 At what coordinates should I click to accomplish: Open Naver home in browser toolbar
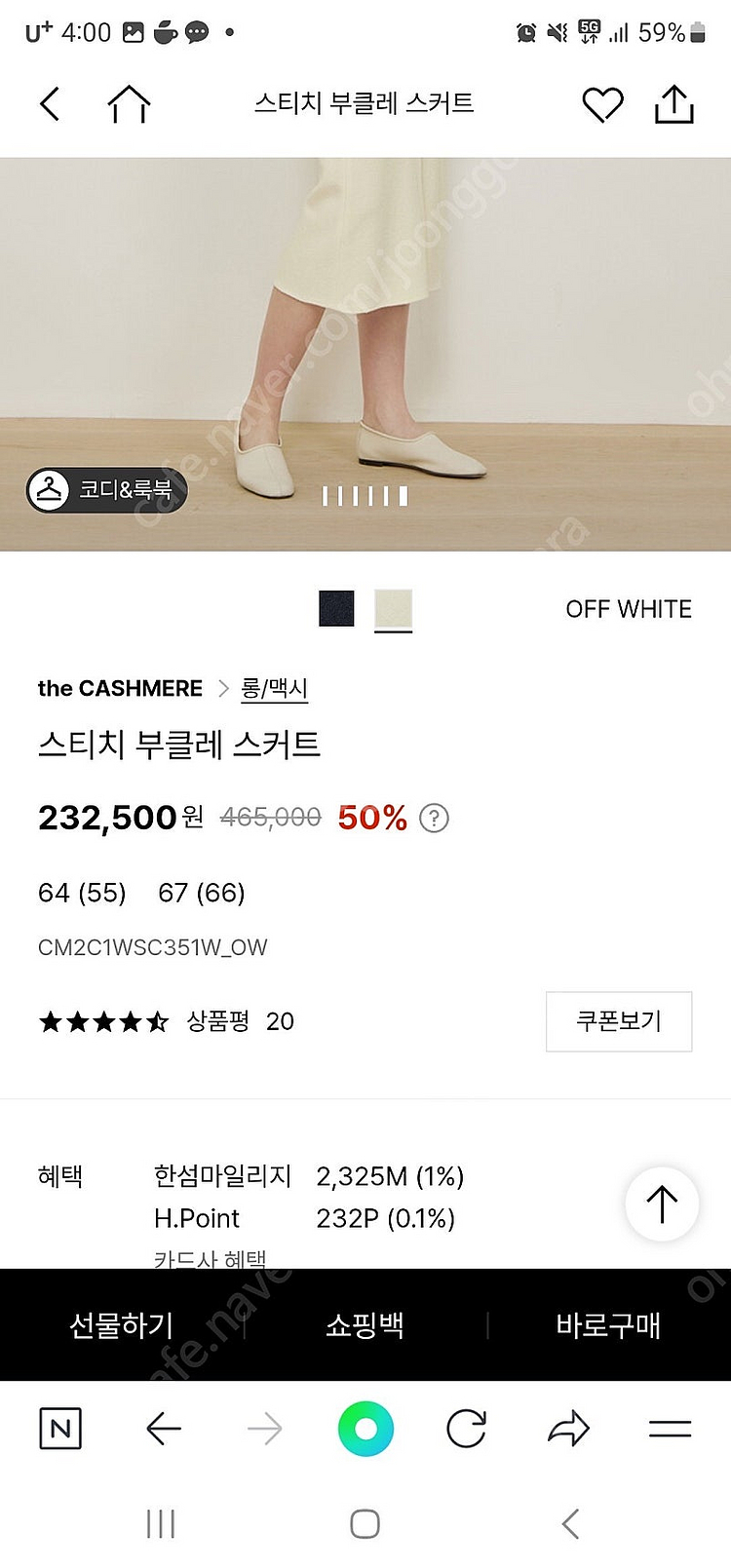[x=60, y=1429]
